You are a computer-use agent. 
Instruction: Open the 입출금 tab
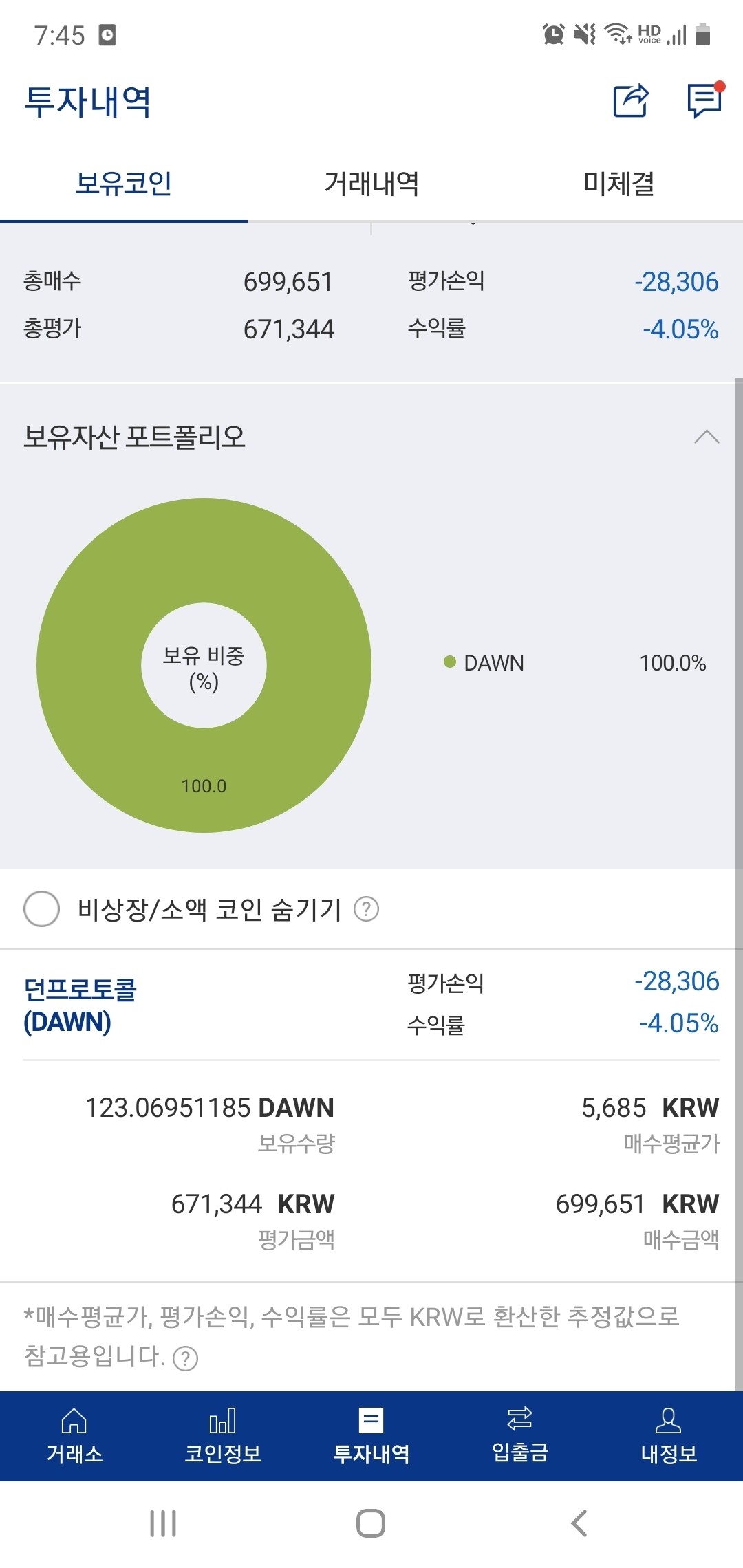[x=520, y=1436]
